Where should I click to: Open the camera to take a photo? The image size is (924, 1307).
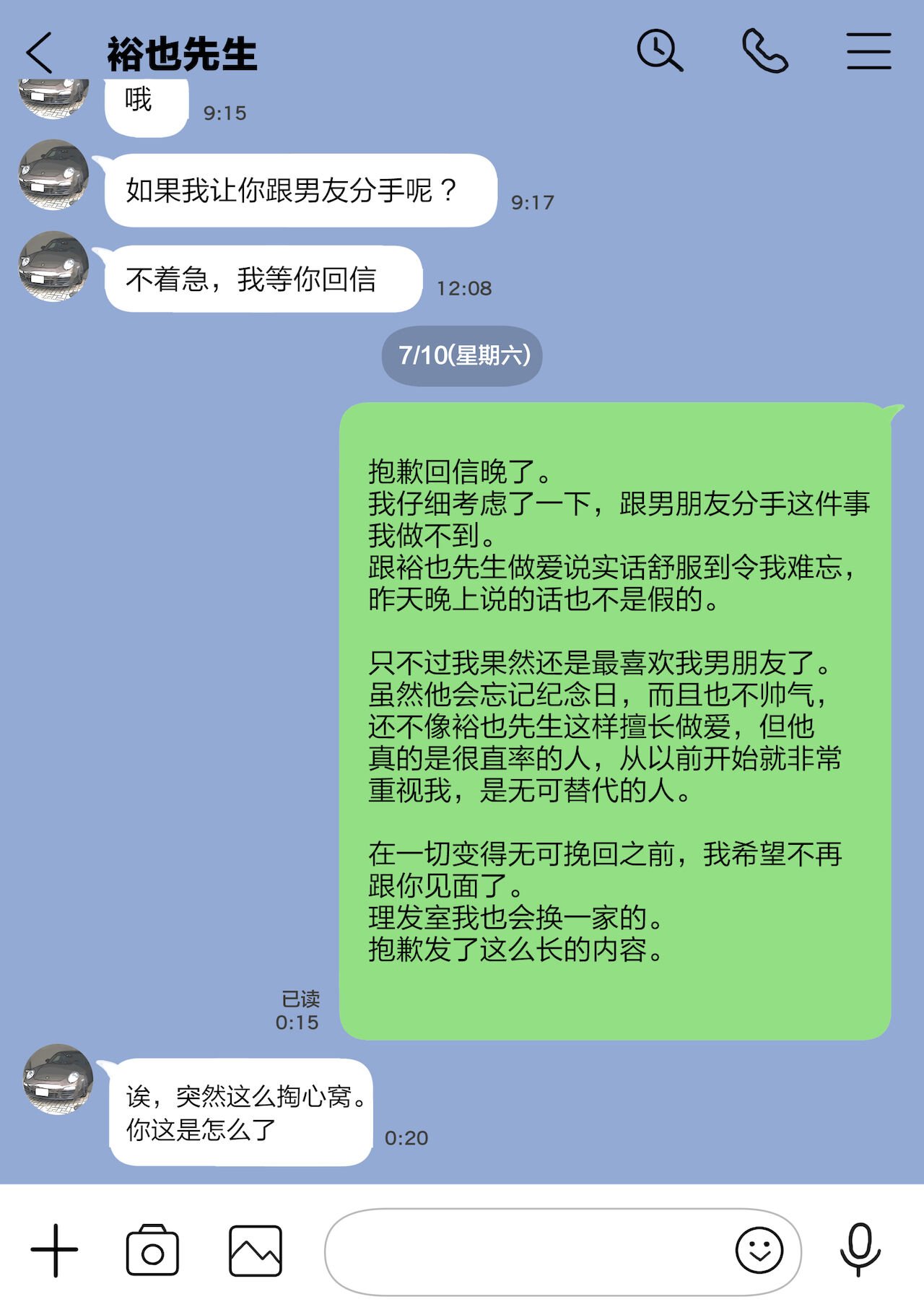coord(152,1251)
